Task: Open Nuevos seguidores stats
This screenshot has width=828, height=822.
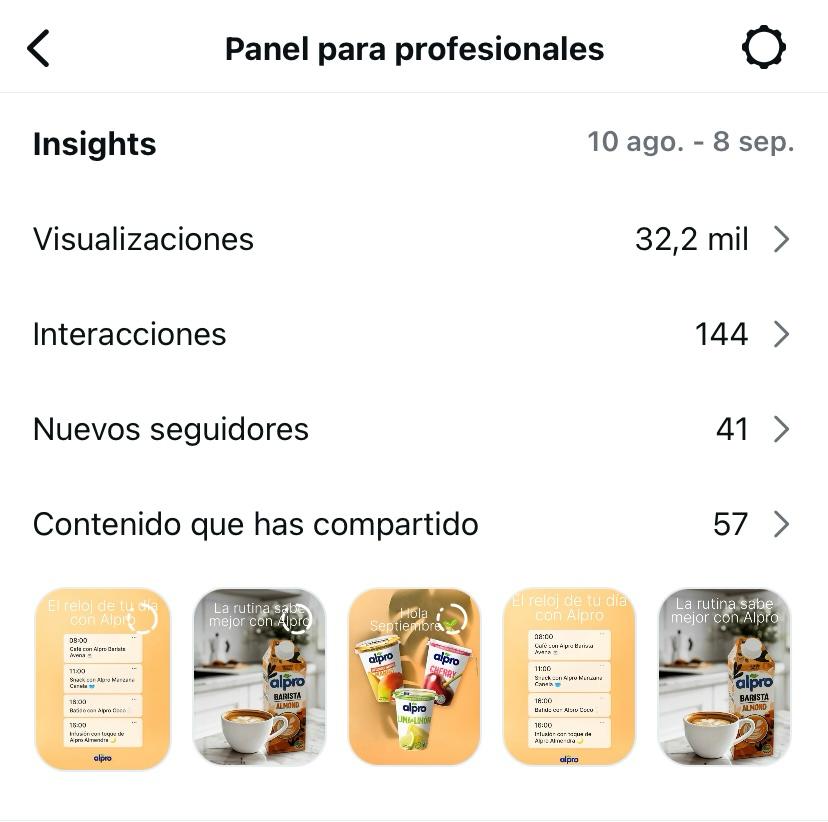Action: tap(412, 429)
